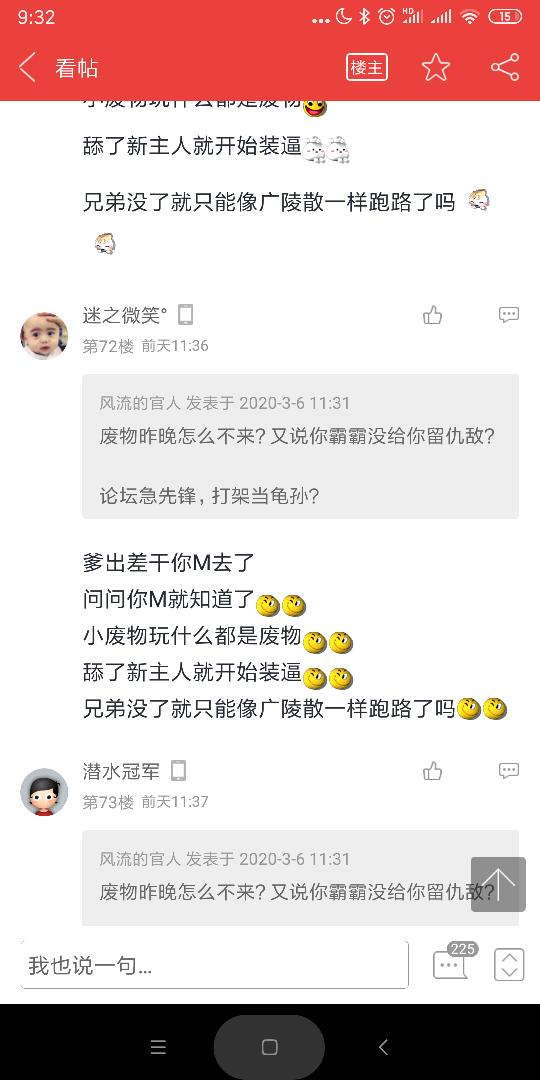This screenshot has height=1080, width=540.
Task: Reply to 迷之微笑's post on floor 72
Action: click(509, 315)
